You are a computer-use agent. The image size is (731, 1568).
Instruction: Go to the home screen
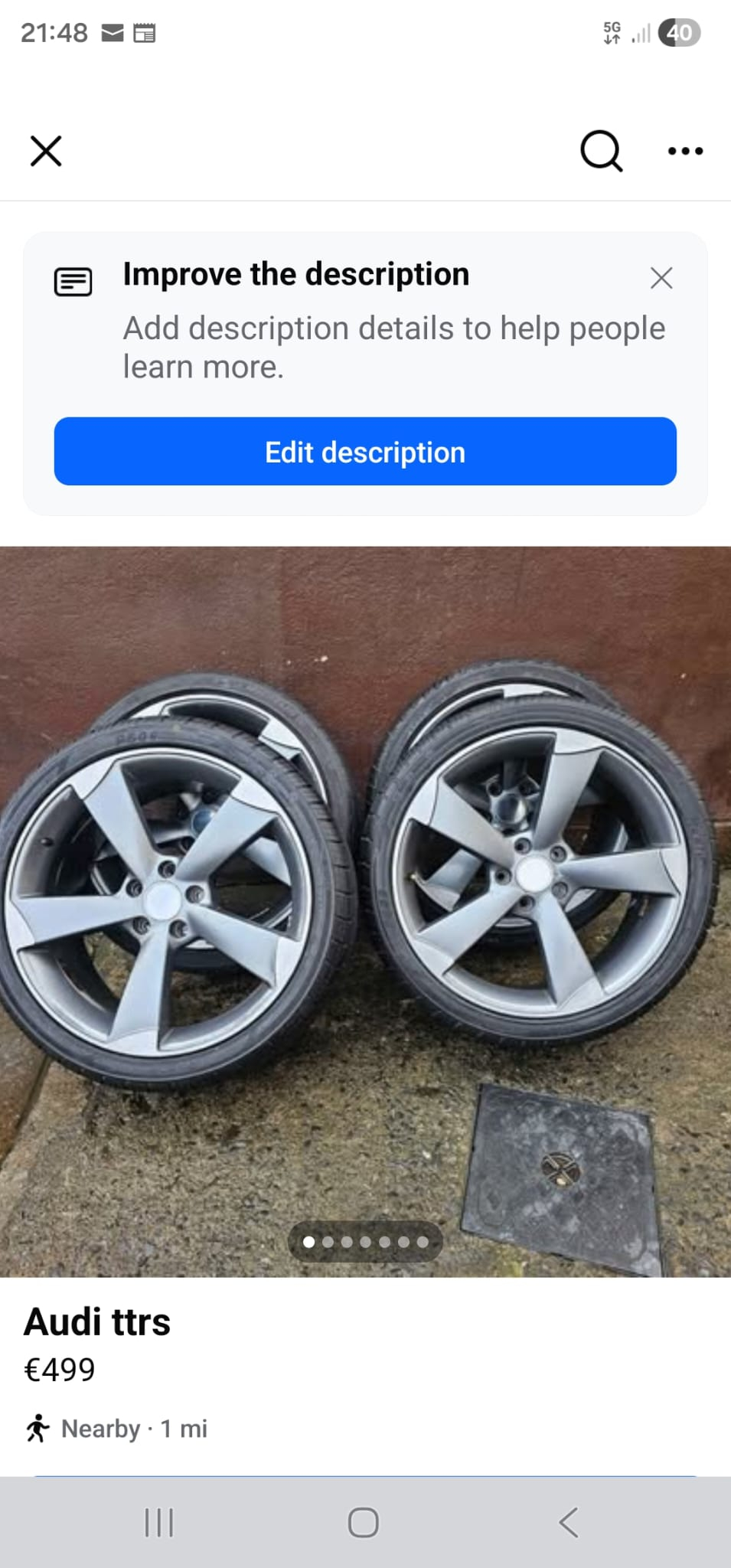(364, 1522)
